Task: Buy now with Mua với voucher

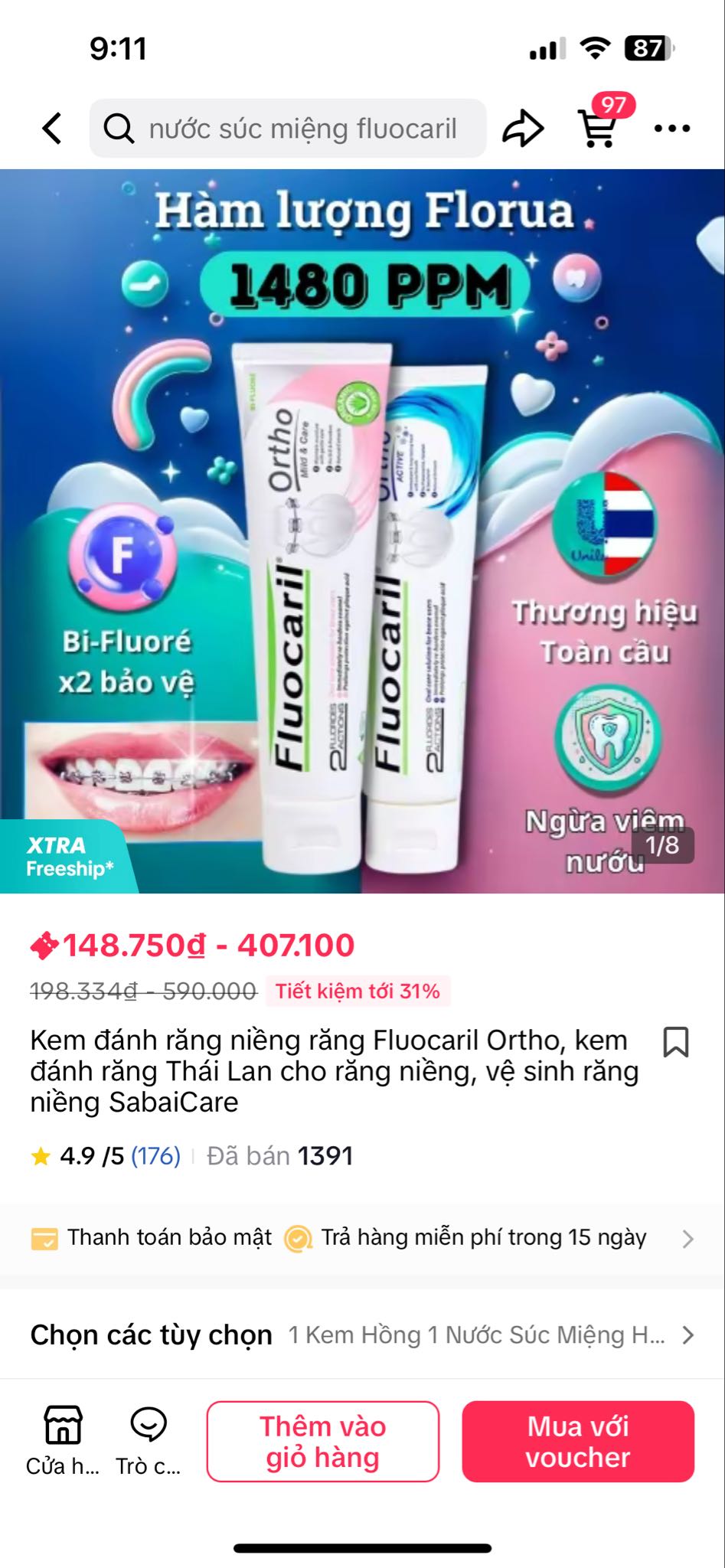Action: pyautogui.click(x=577, y=1442)
